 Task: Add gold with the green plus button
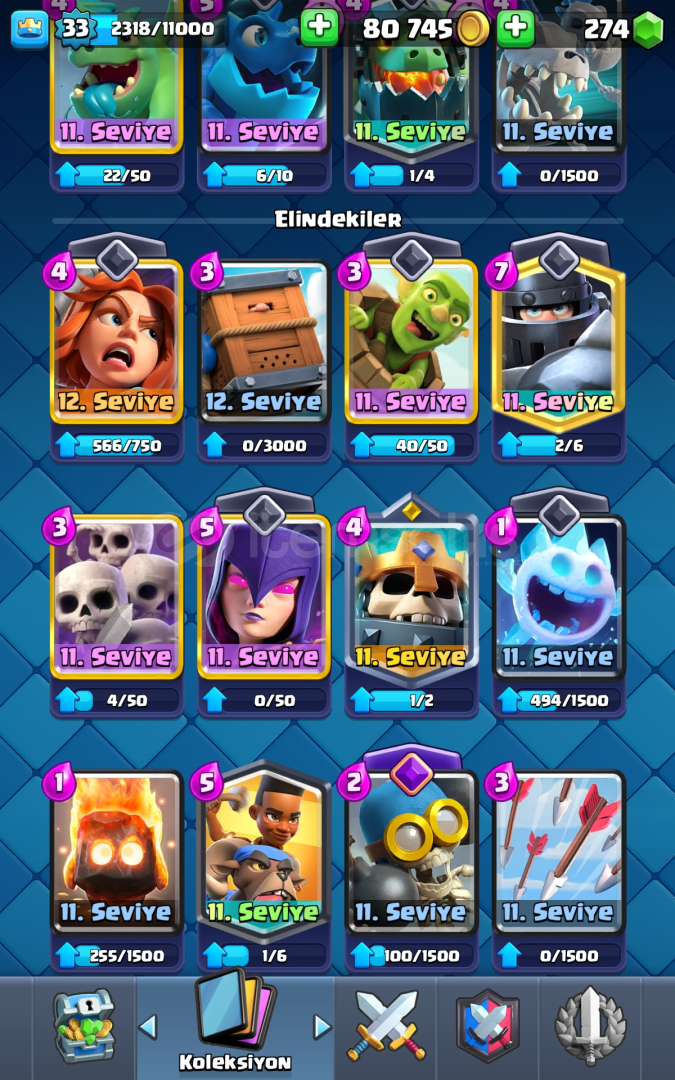coord(515,28)
